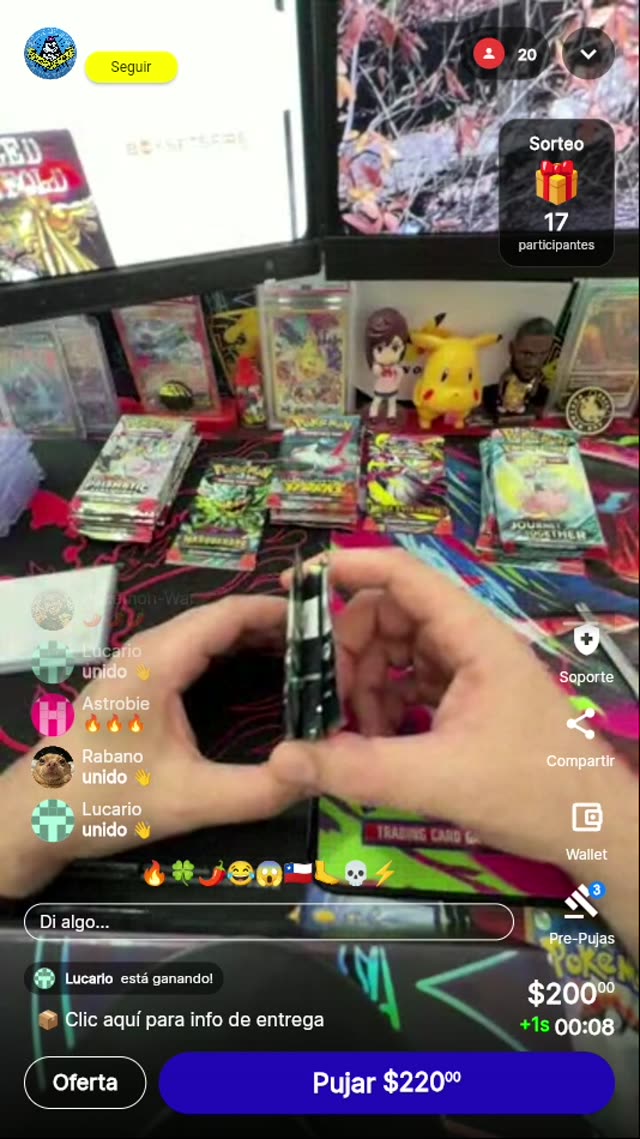View the 20 viewers list
Viewport: 640px width, 1139px height.
tap(507, 54)
